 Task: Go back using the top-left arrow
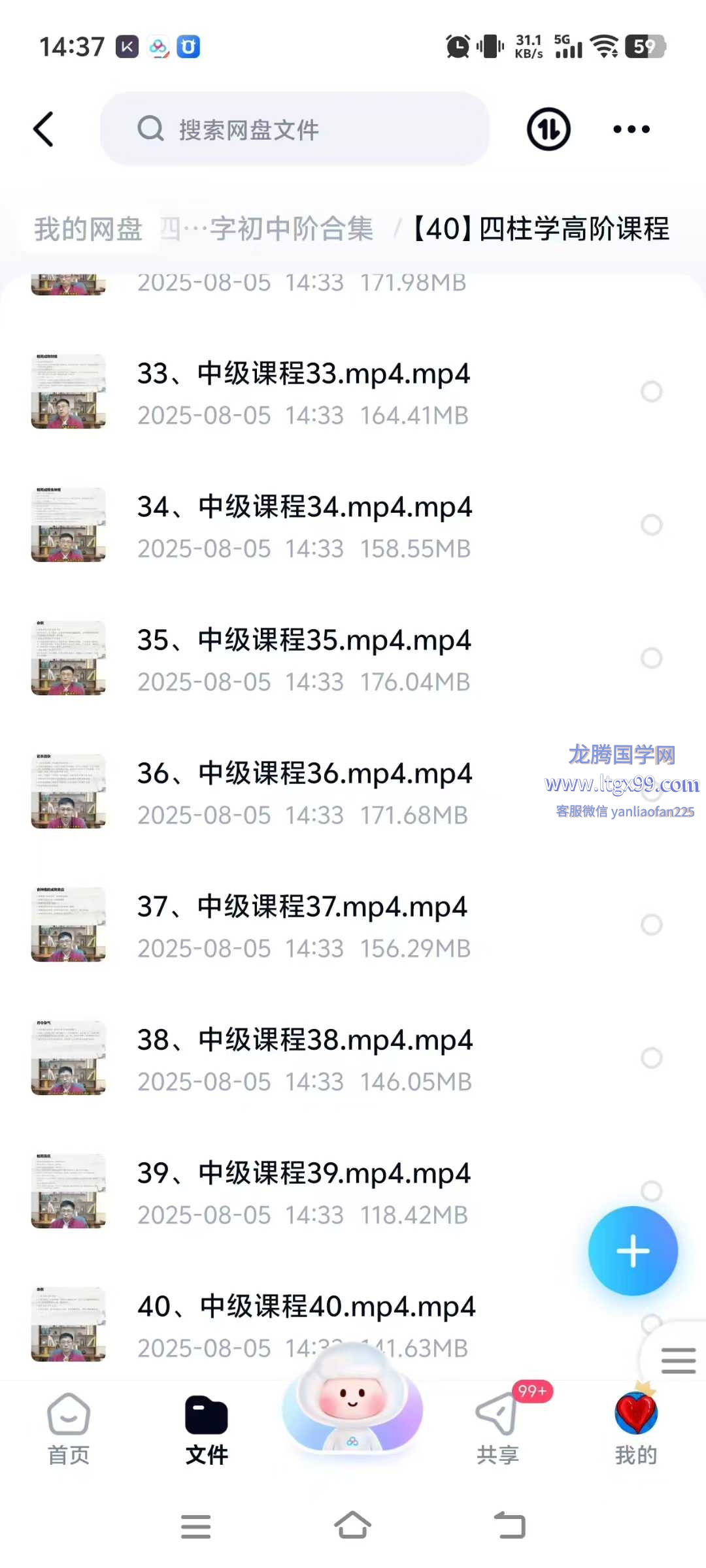pos(44,129)
